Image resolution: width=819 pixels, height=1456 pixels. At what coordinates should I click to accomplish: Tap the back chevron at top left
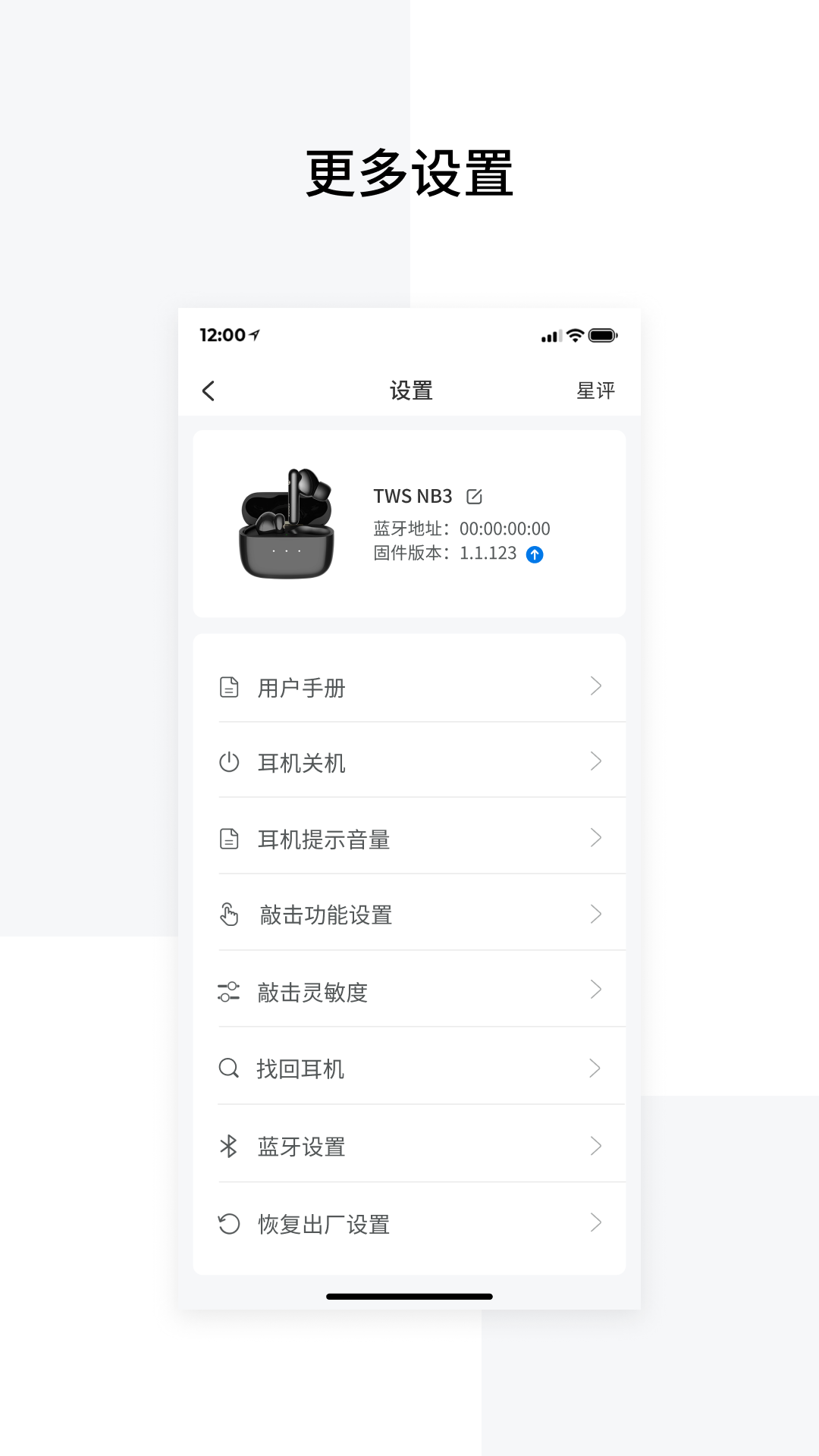point(207,391)
